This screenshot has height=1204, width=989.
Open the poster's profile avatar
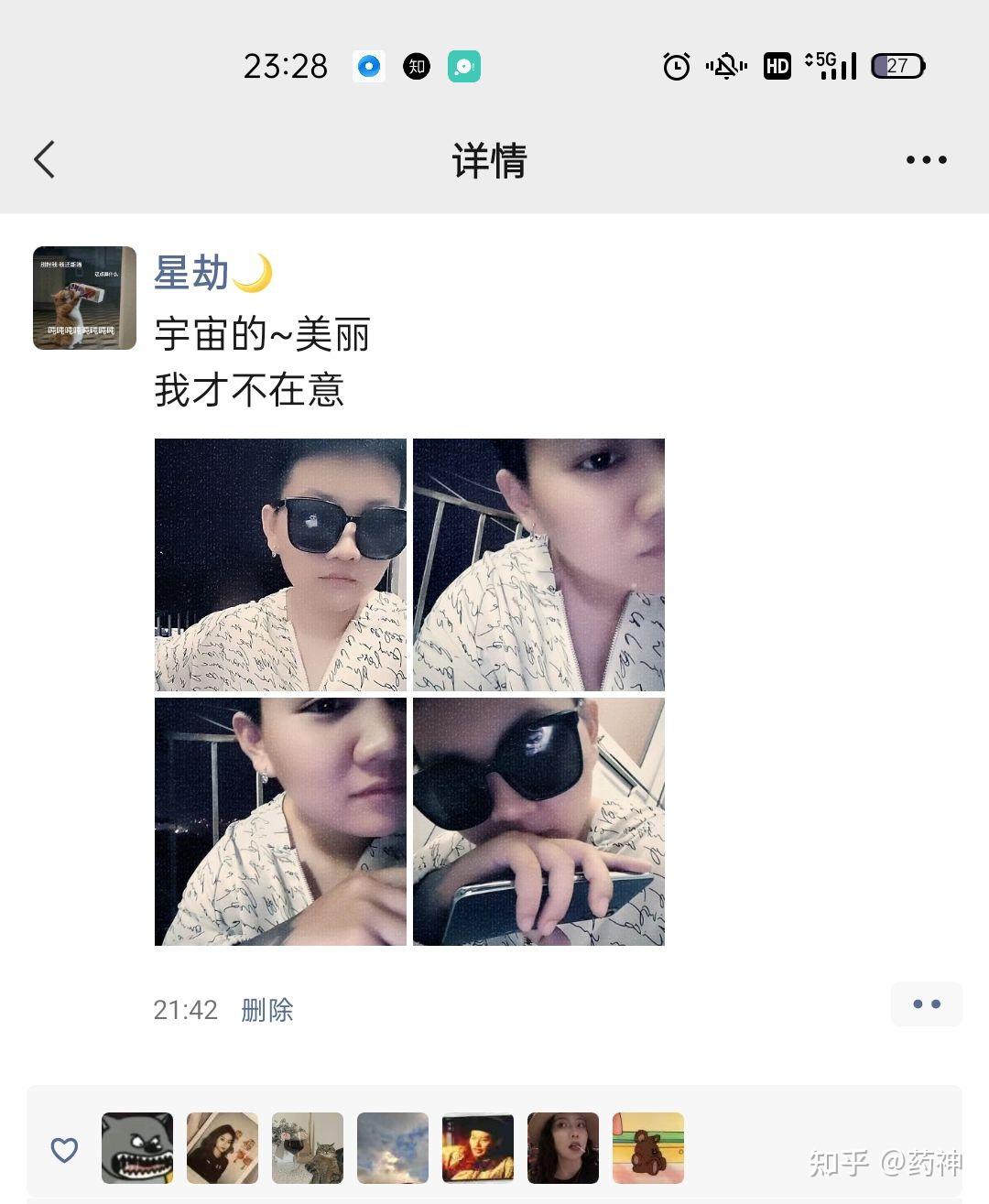tap(84, 298)
